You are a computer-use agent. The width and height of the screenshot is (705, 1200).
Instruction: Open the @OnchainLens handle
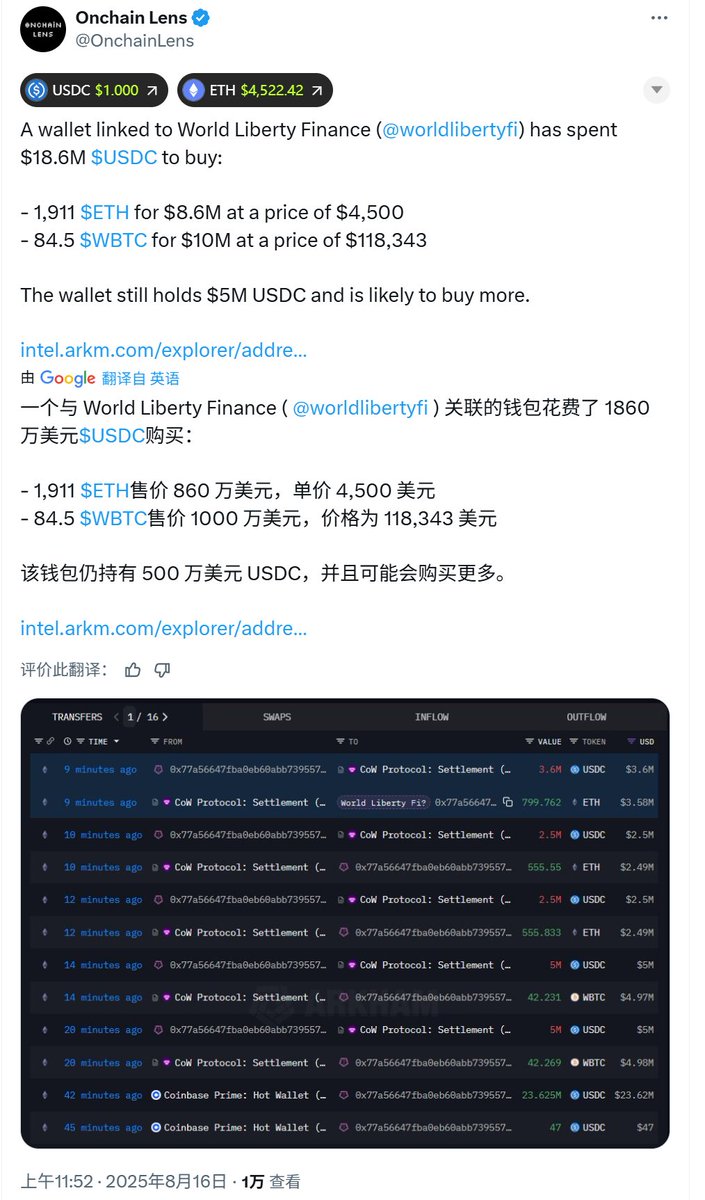[x=135, y=41]
